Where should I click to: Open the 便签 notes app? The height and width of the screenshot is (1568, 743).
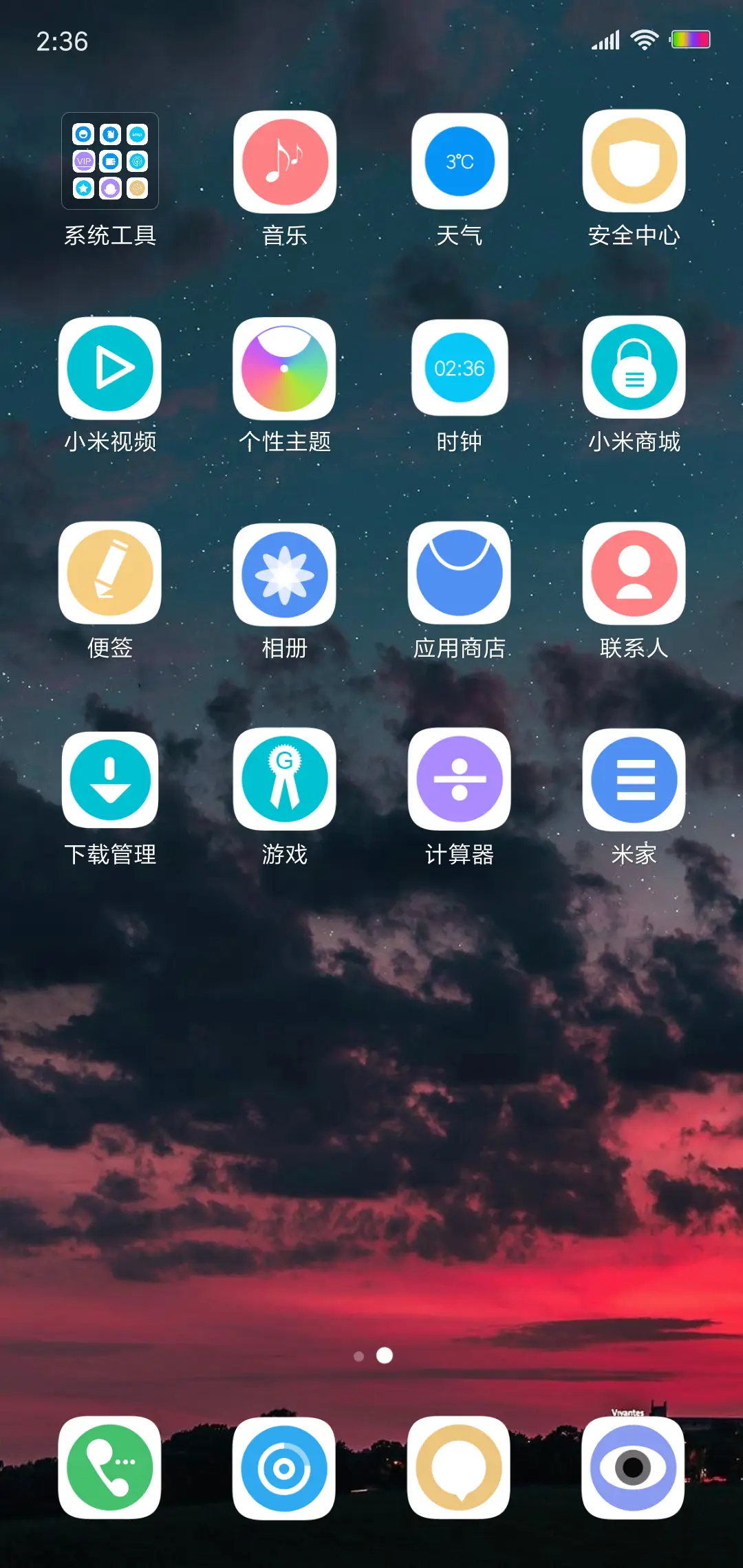click(110, 574)
